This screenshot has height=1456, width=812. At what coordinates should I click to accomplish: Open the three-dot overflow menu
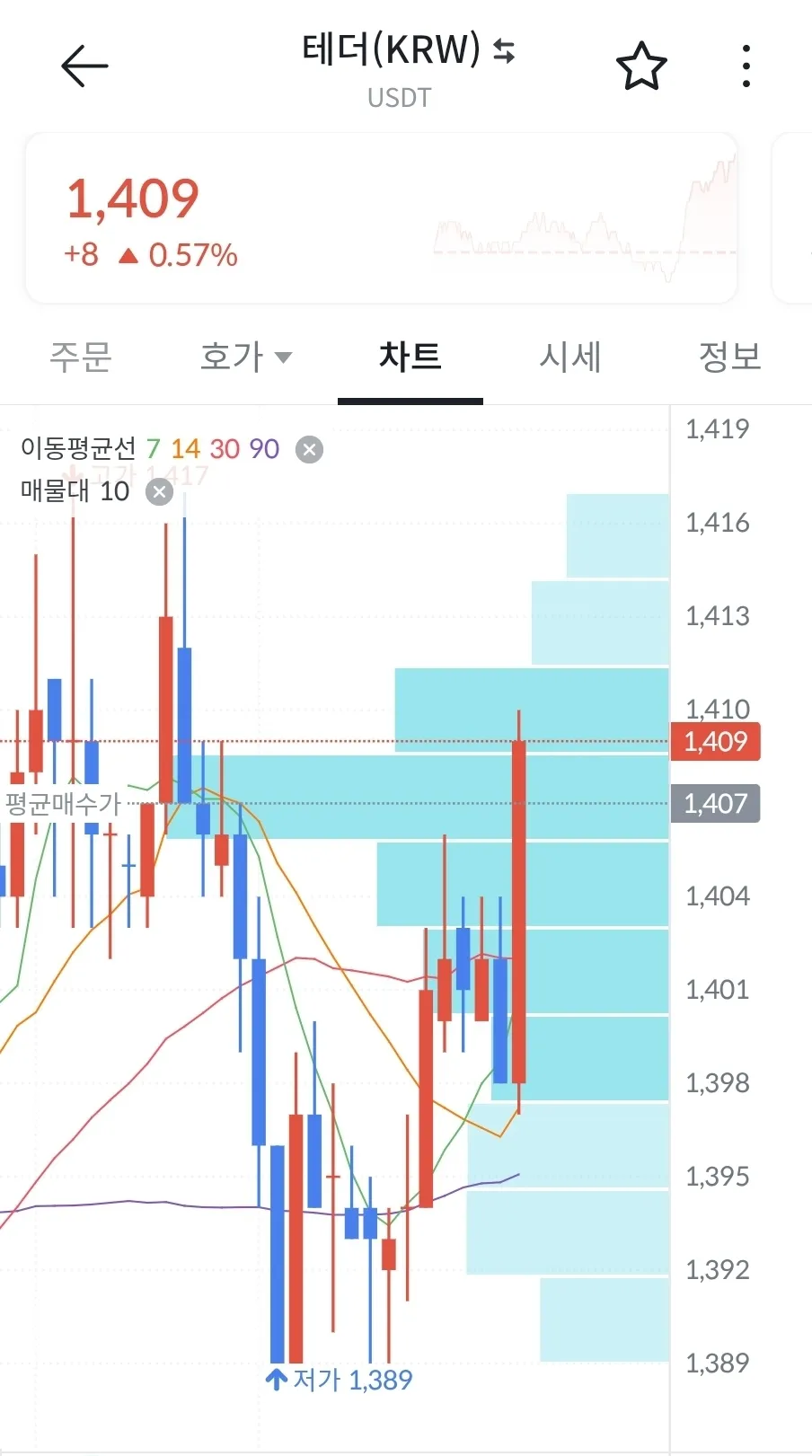[746, 66]
